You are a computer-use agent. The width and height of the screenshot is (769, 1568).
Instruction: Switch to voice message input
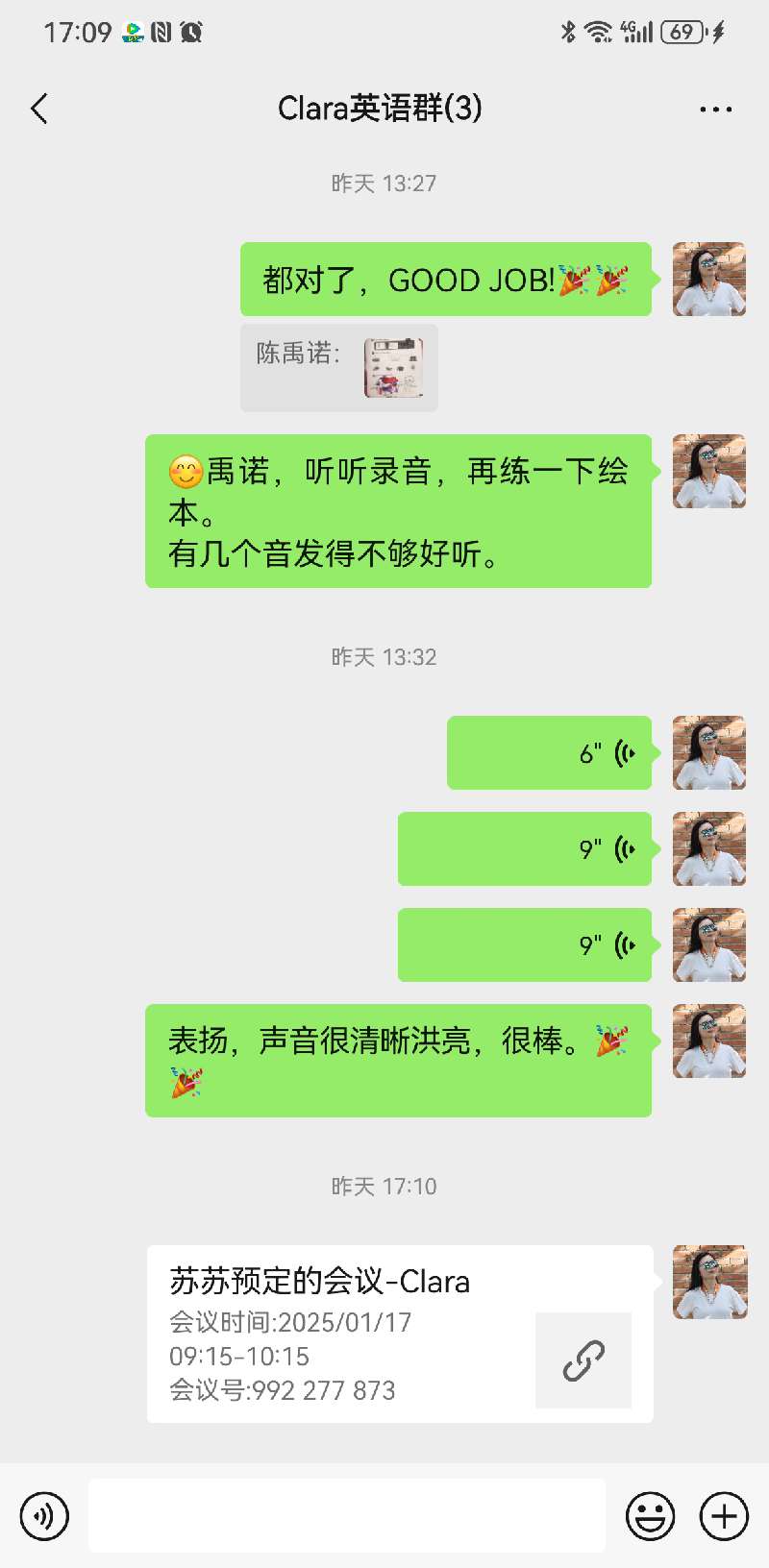[44, 1516]
